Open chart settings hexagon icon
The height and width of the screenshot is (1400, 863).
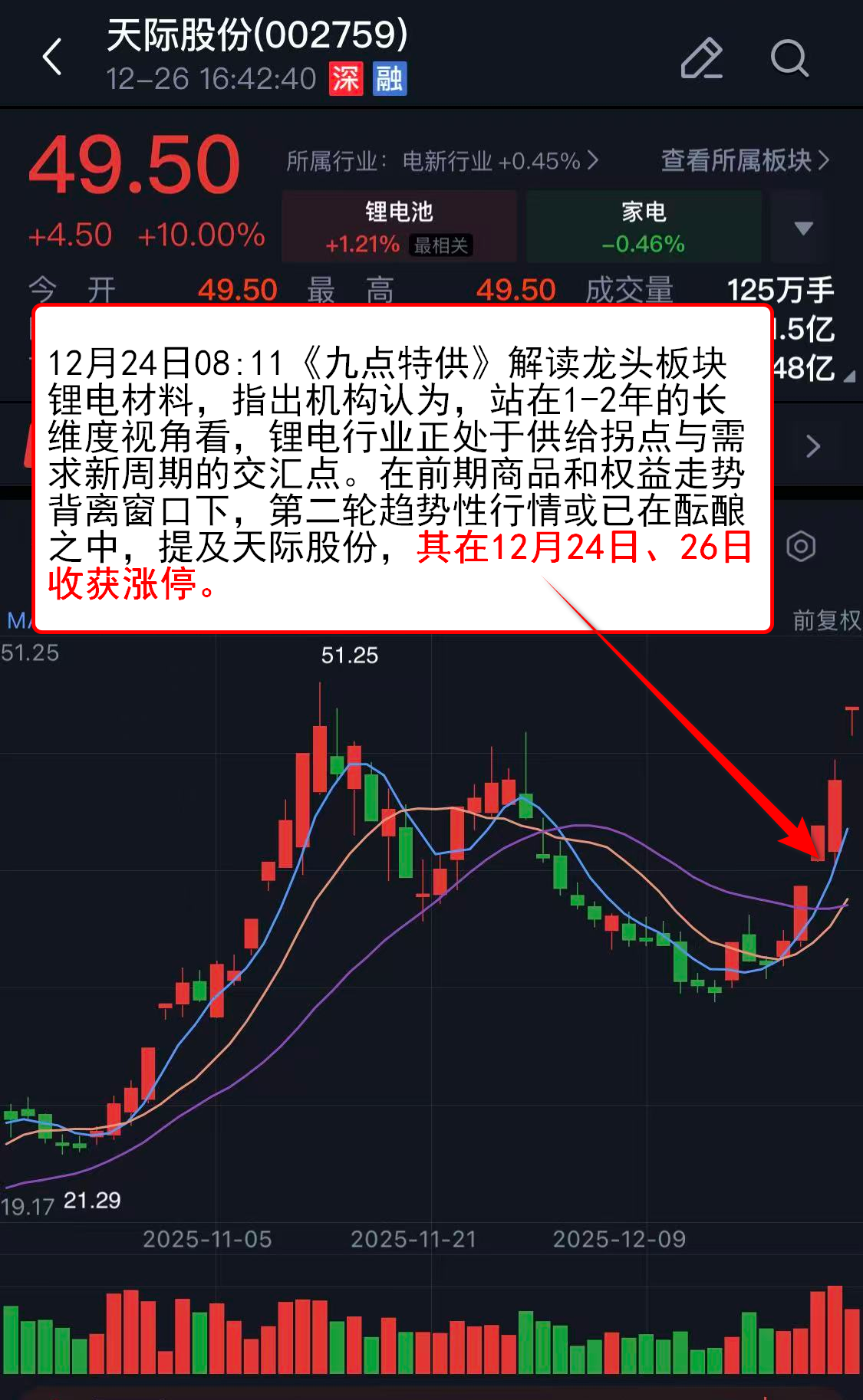[x=801, y=547]
